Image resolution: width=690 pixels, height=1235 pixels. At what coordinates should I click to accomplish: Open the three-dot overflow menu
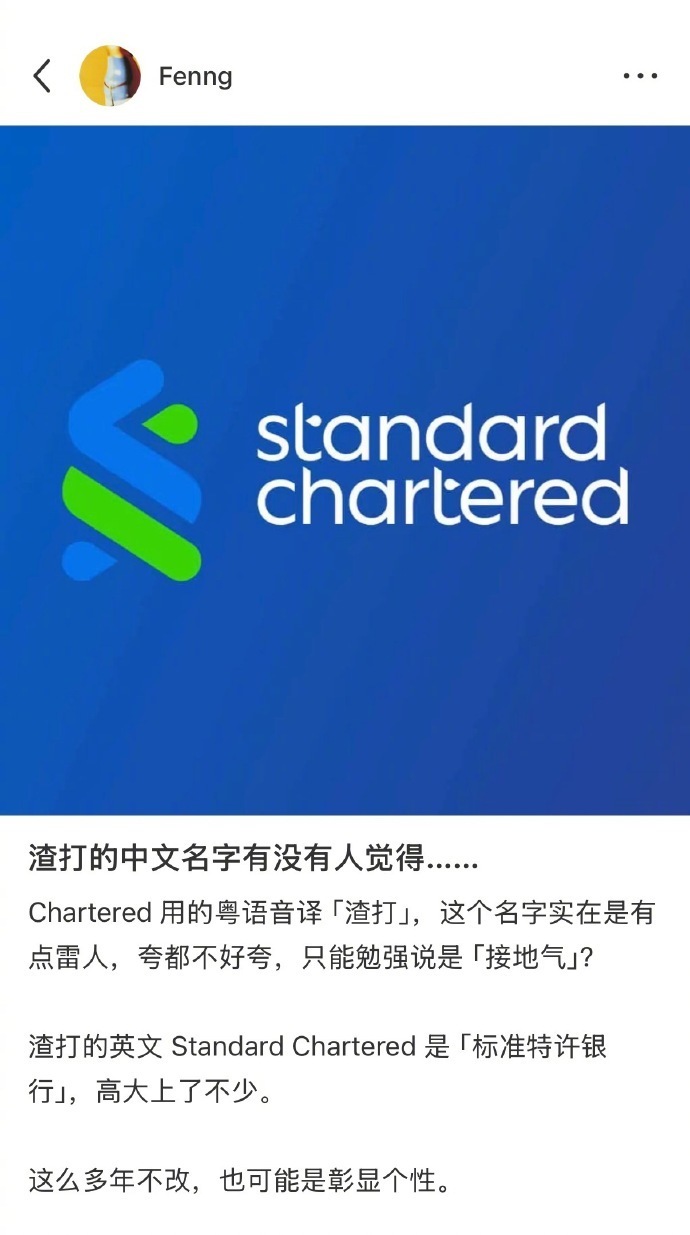(x=640, y=76)
